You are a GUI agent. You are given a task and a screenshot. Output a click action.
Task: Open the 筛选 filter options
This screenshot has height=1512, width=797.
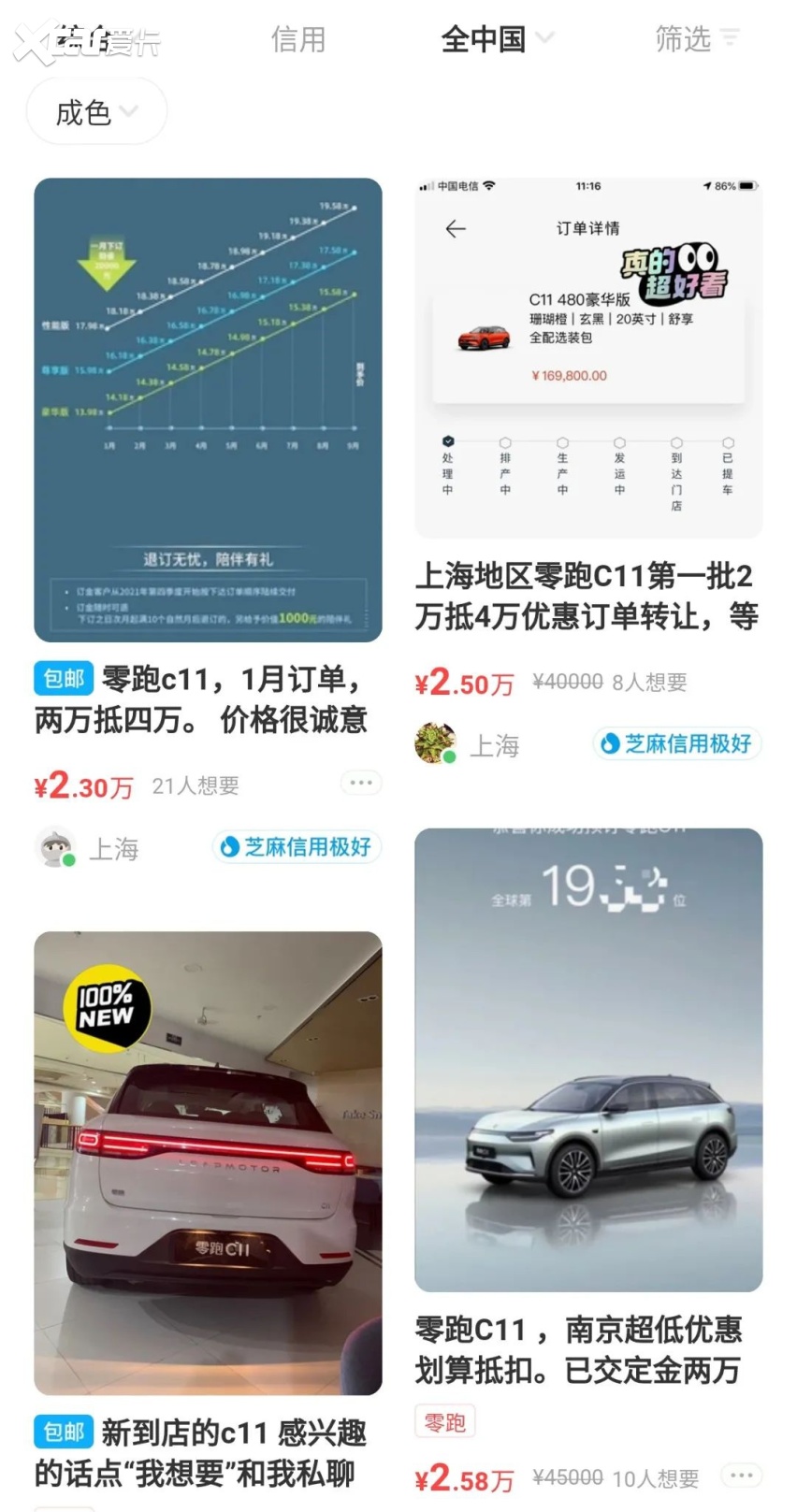coord(696,39)
